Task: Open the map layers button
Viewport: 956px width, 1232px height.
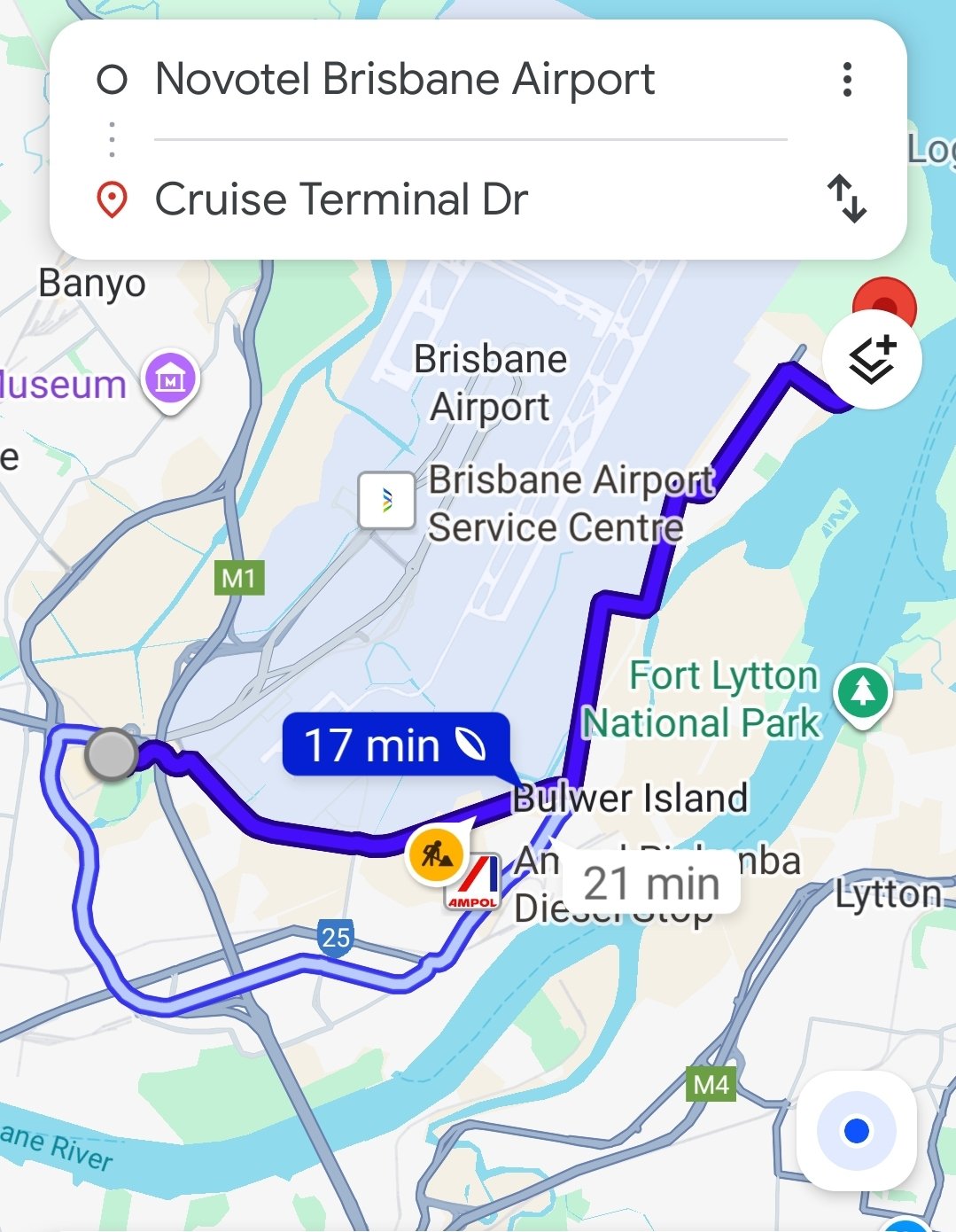Action: [872, 360]
